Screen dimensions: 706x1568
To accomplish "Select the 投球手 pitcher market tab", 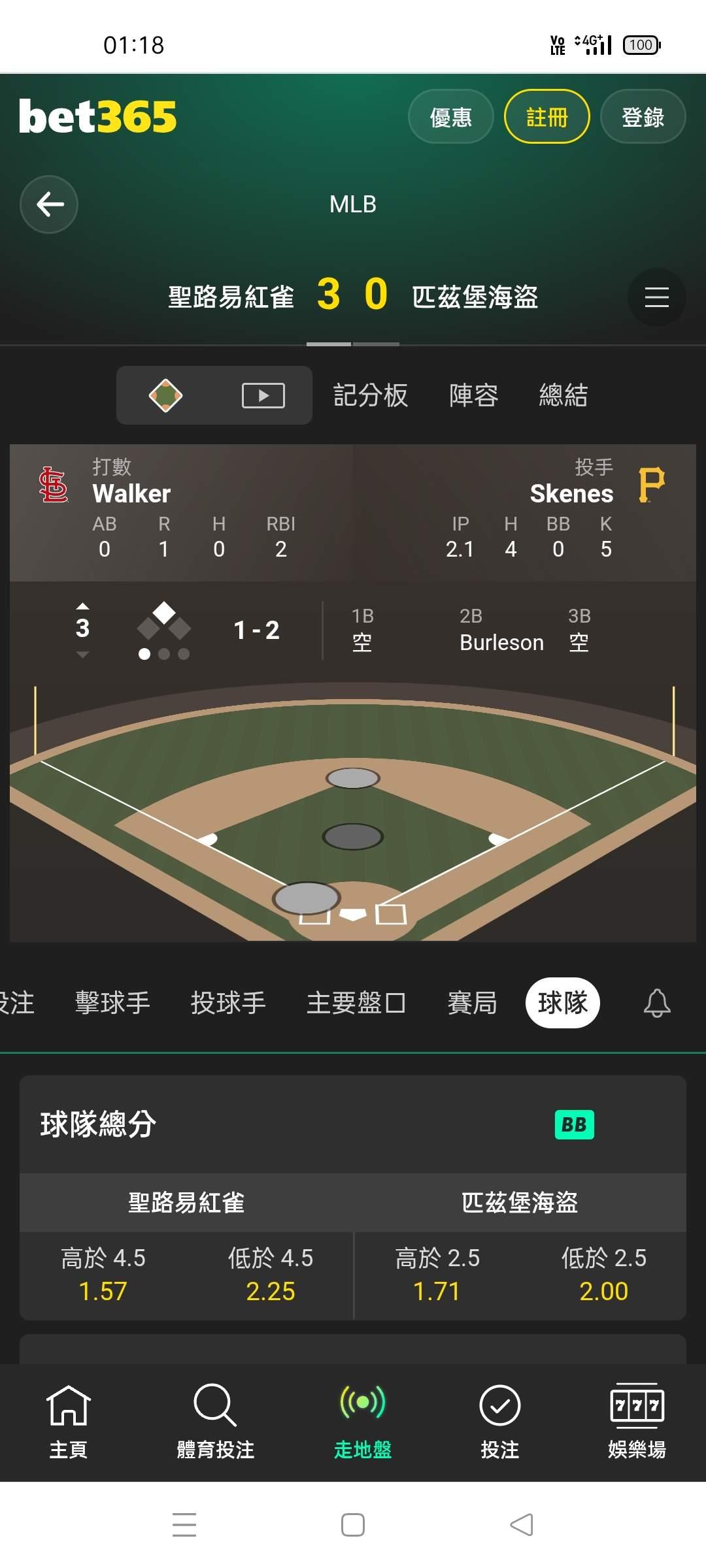I will 228,1003.
